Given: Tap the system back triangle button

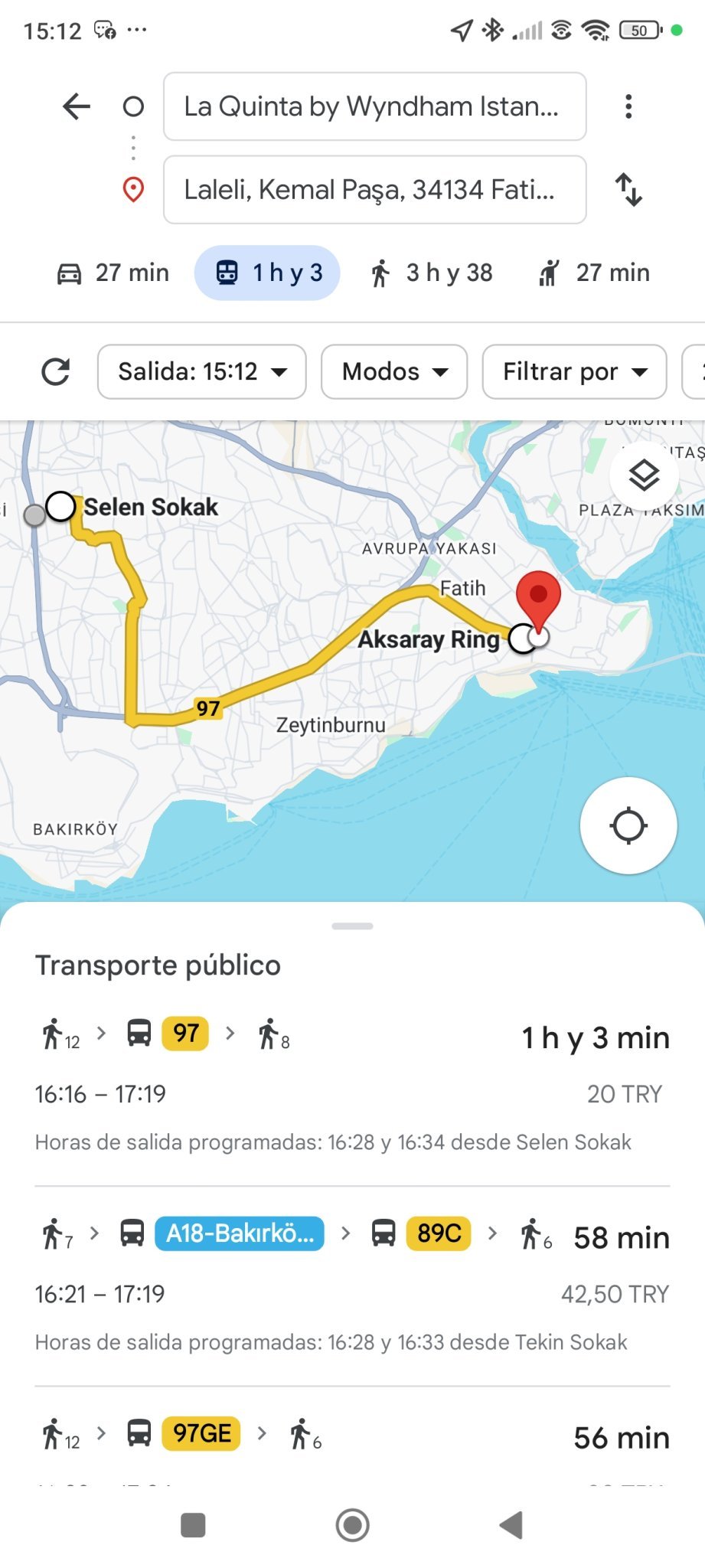Looking at the screenshot, I should pos(511,1525).
